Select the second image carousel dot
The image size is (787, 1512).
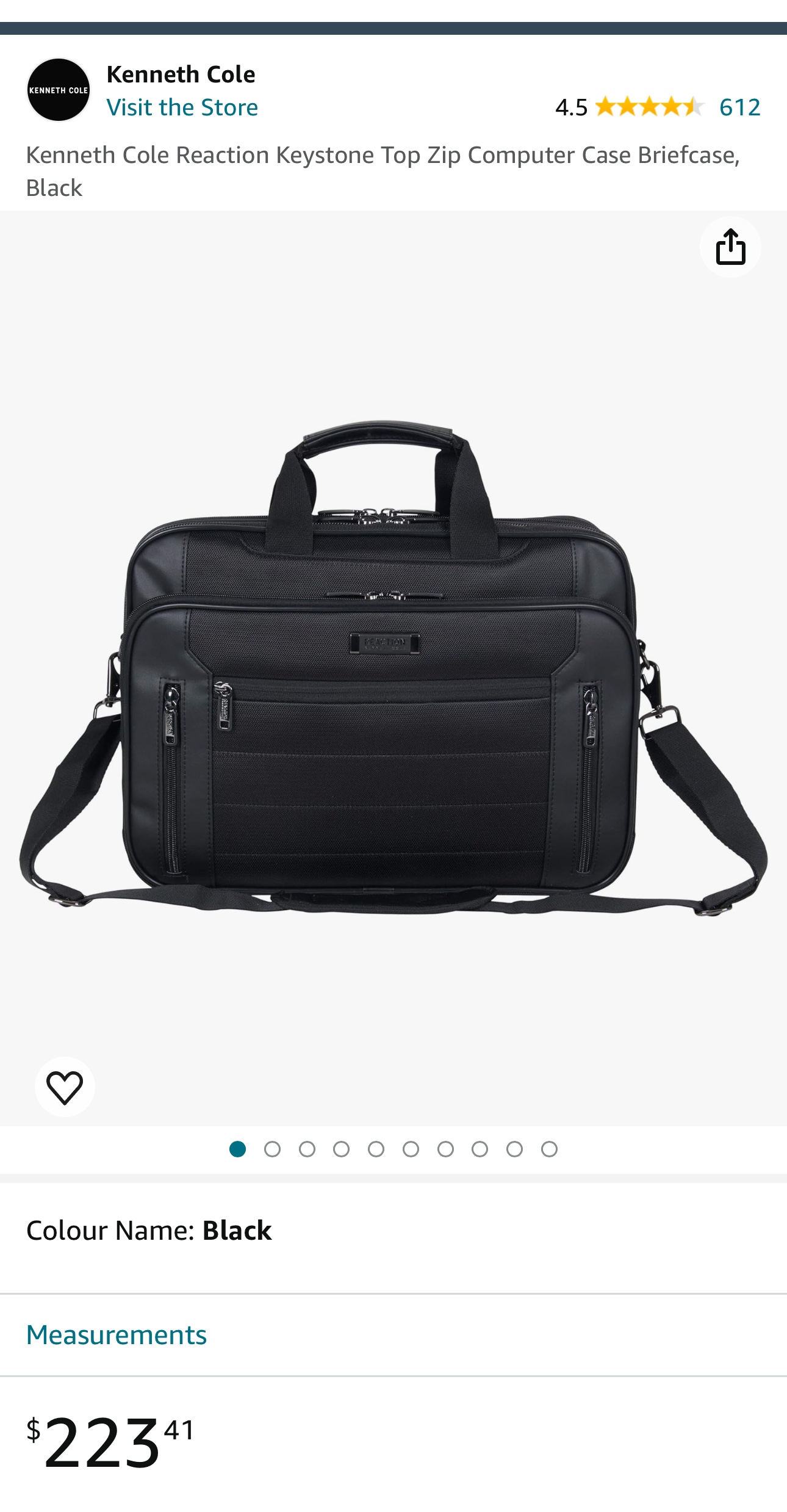point(273,1148)
